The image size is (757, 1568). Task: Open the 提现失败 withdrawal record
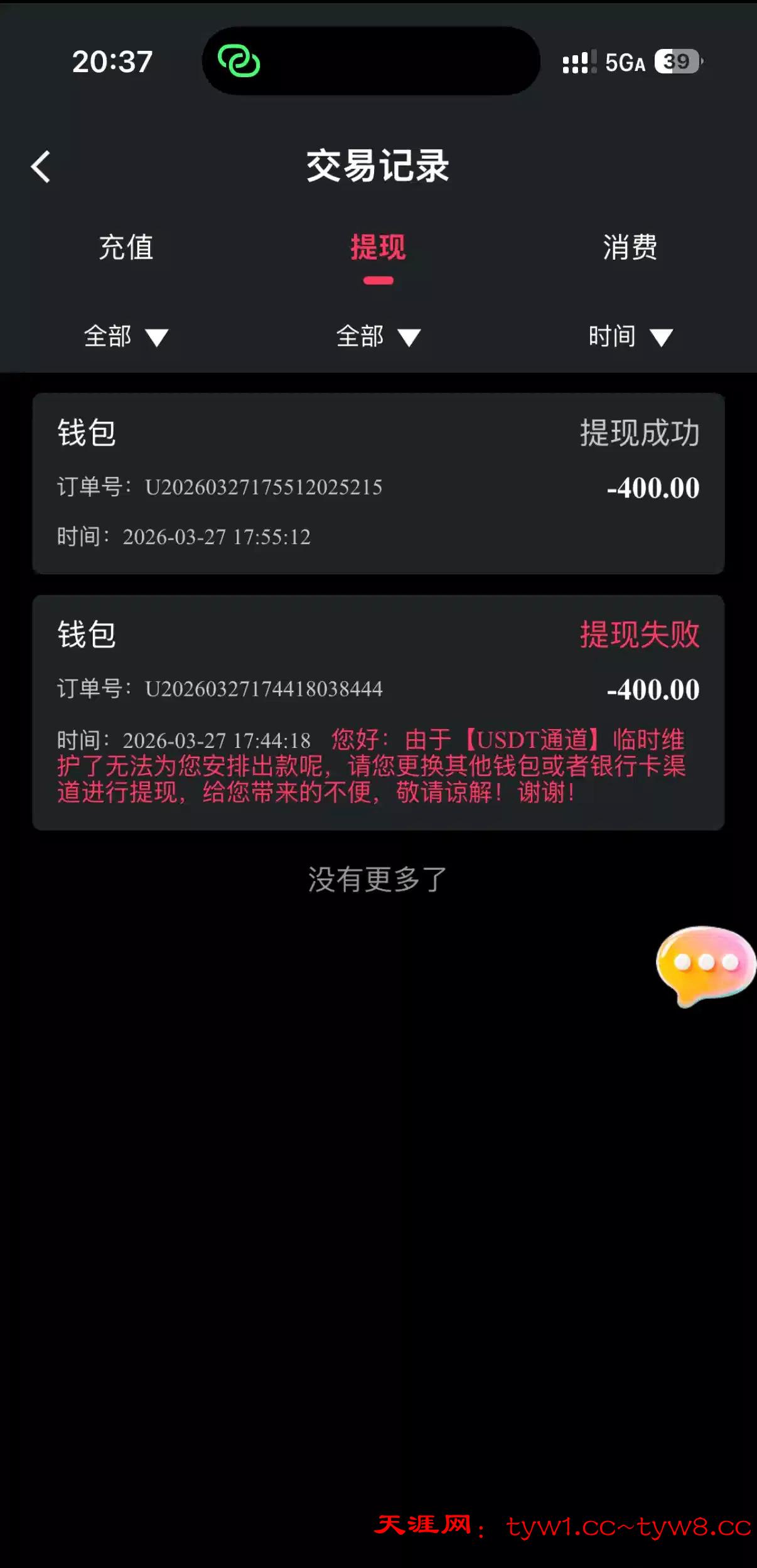point(378,712)
